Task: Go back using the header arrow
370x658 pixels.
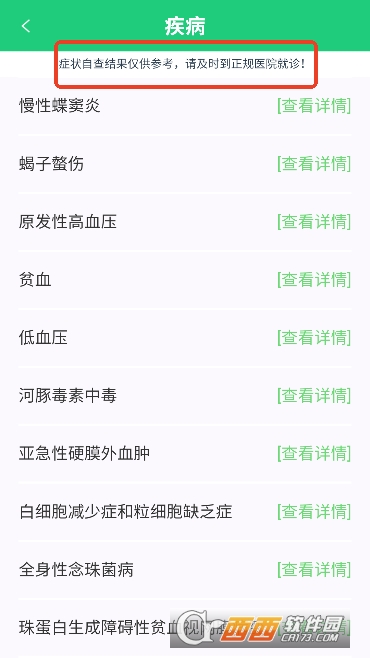Action: [26, 26]
